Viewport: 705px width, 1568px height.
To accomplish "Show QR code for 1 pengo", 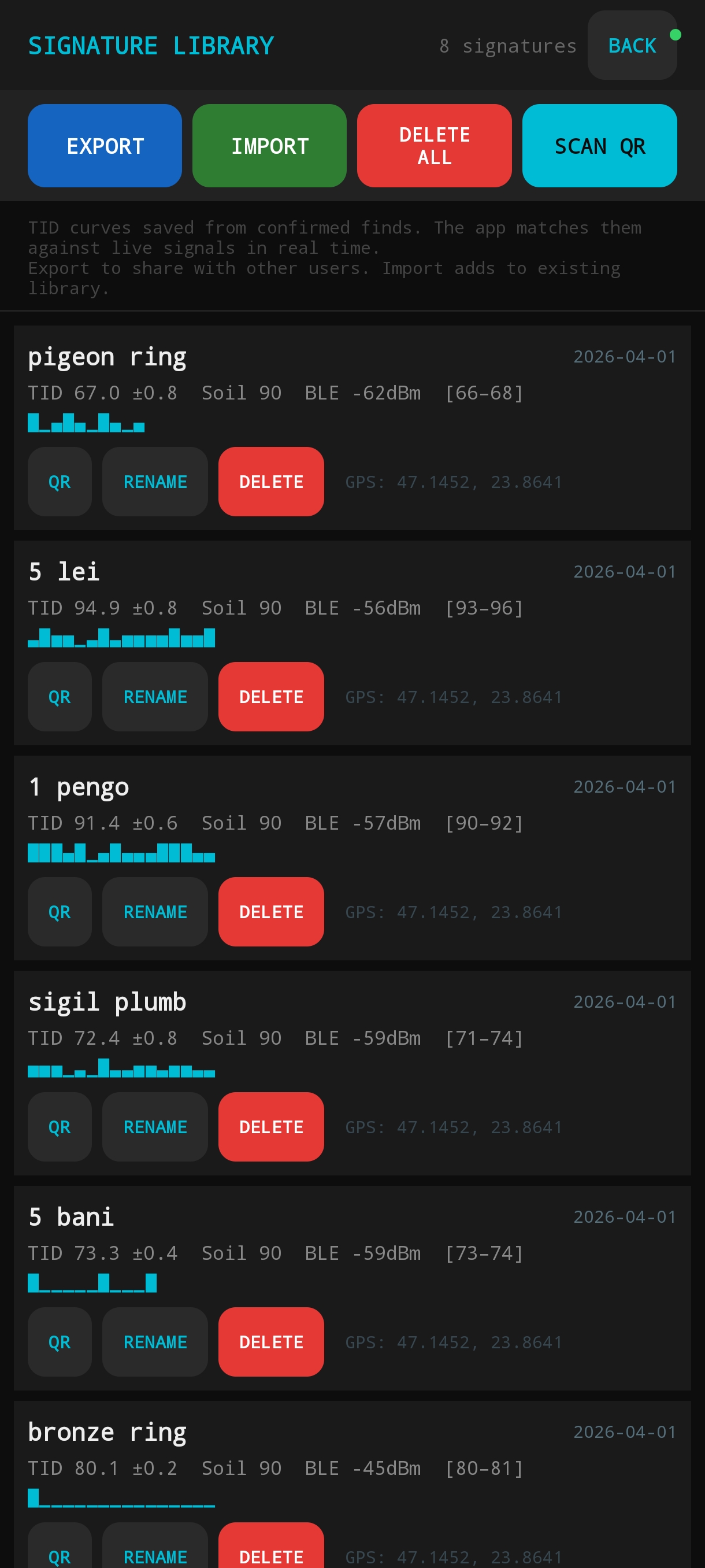I will point(59,912).
